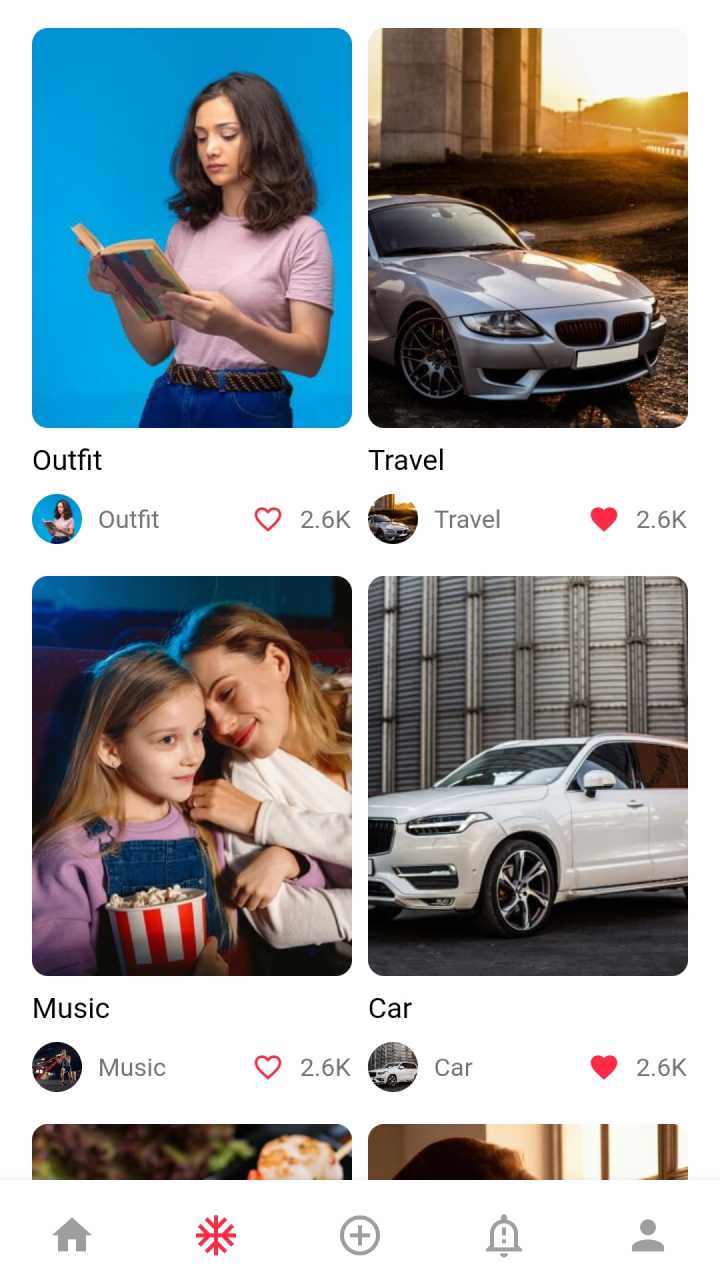View the Car author avatar
Image resolution: width=720 pixels, height=1280 pixels.
point(393,1067)
